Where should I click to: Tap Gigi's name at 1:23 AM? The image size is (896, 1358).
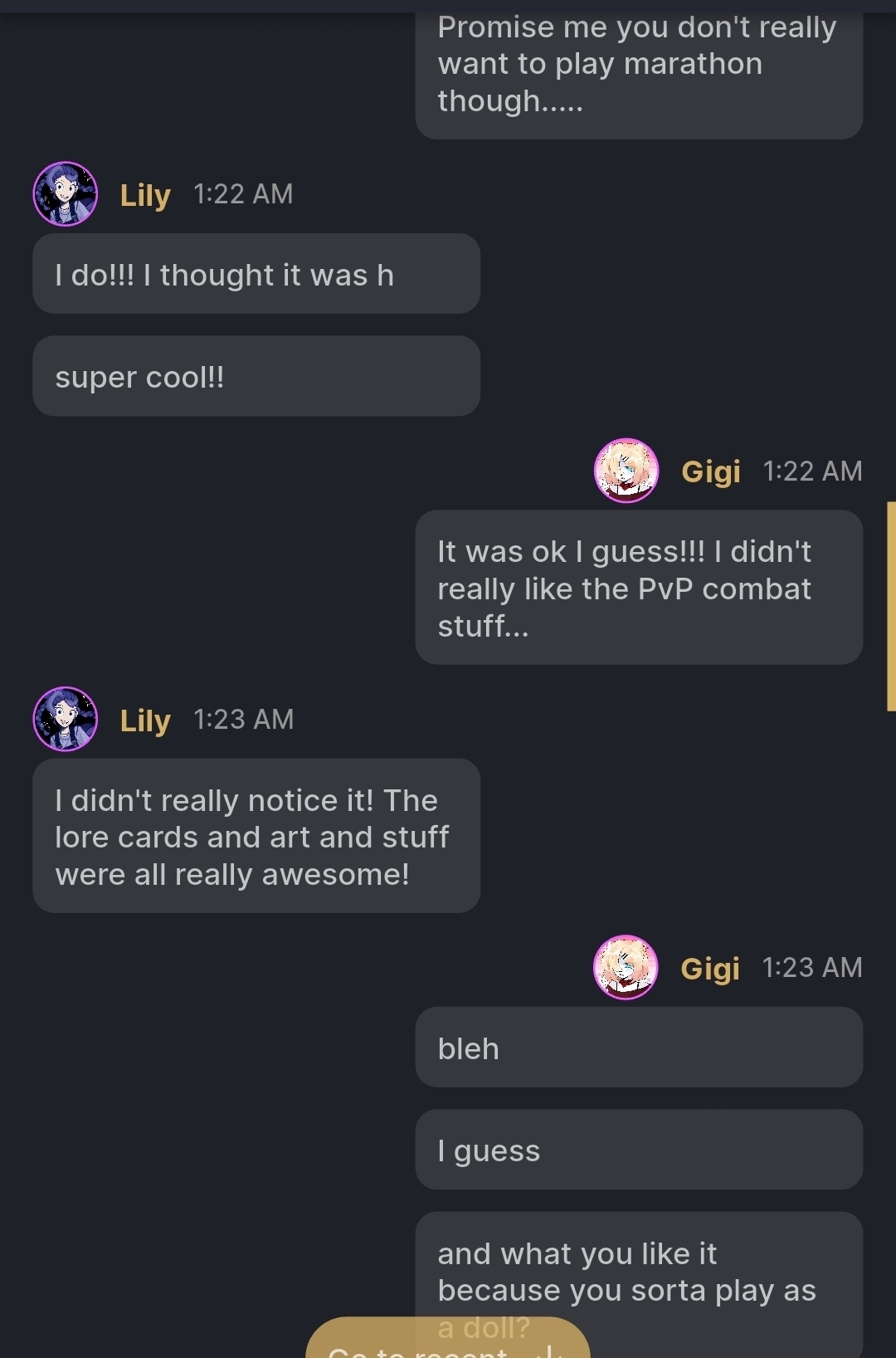tap(710, 968)
